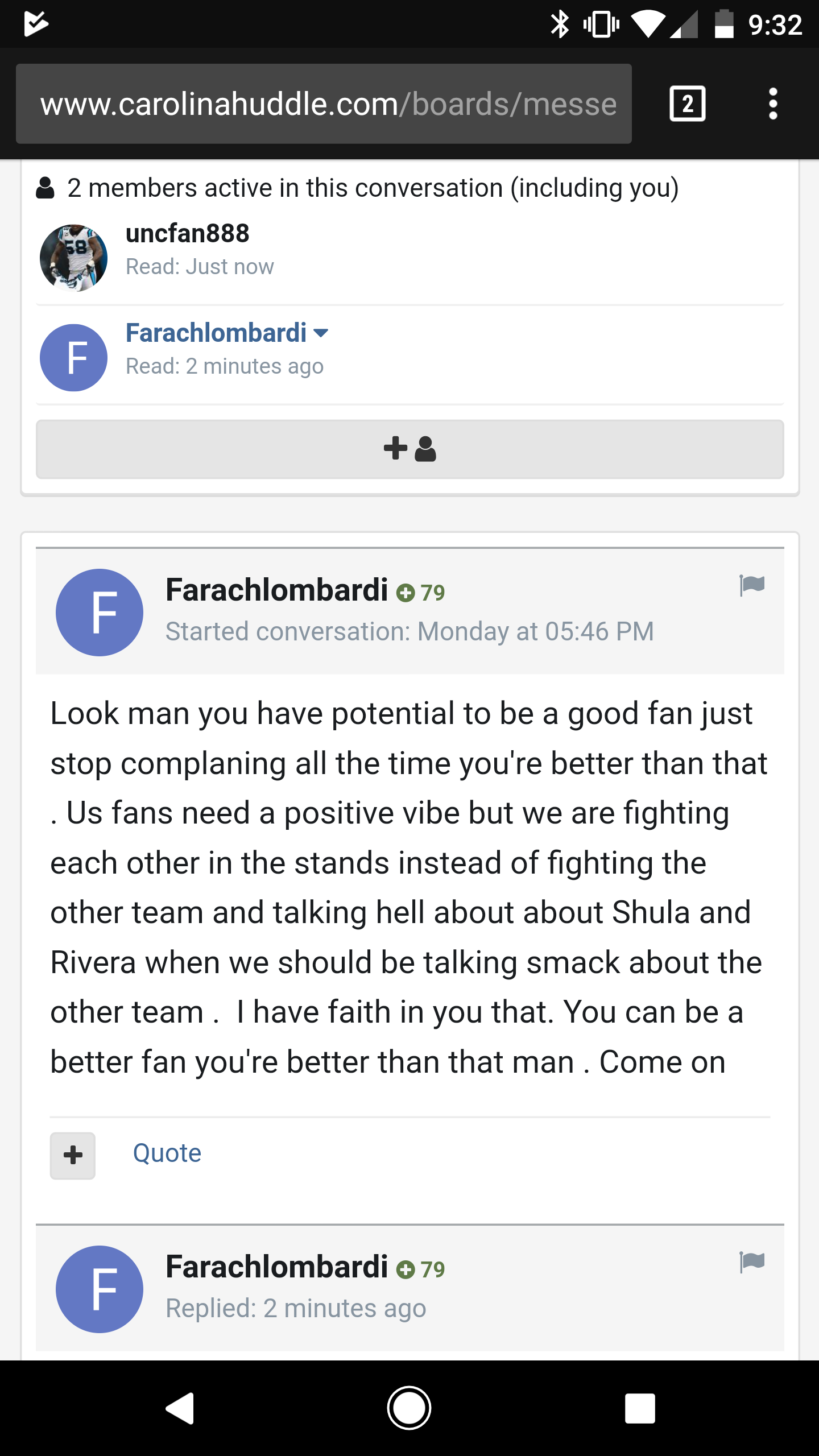Image resolution: width=819 pixels, height=1456 pixels.
Task: Report the reply from 2 minutes ago
Action: pyautogui.click(x=752, y=1262)
